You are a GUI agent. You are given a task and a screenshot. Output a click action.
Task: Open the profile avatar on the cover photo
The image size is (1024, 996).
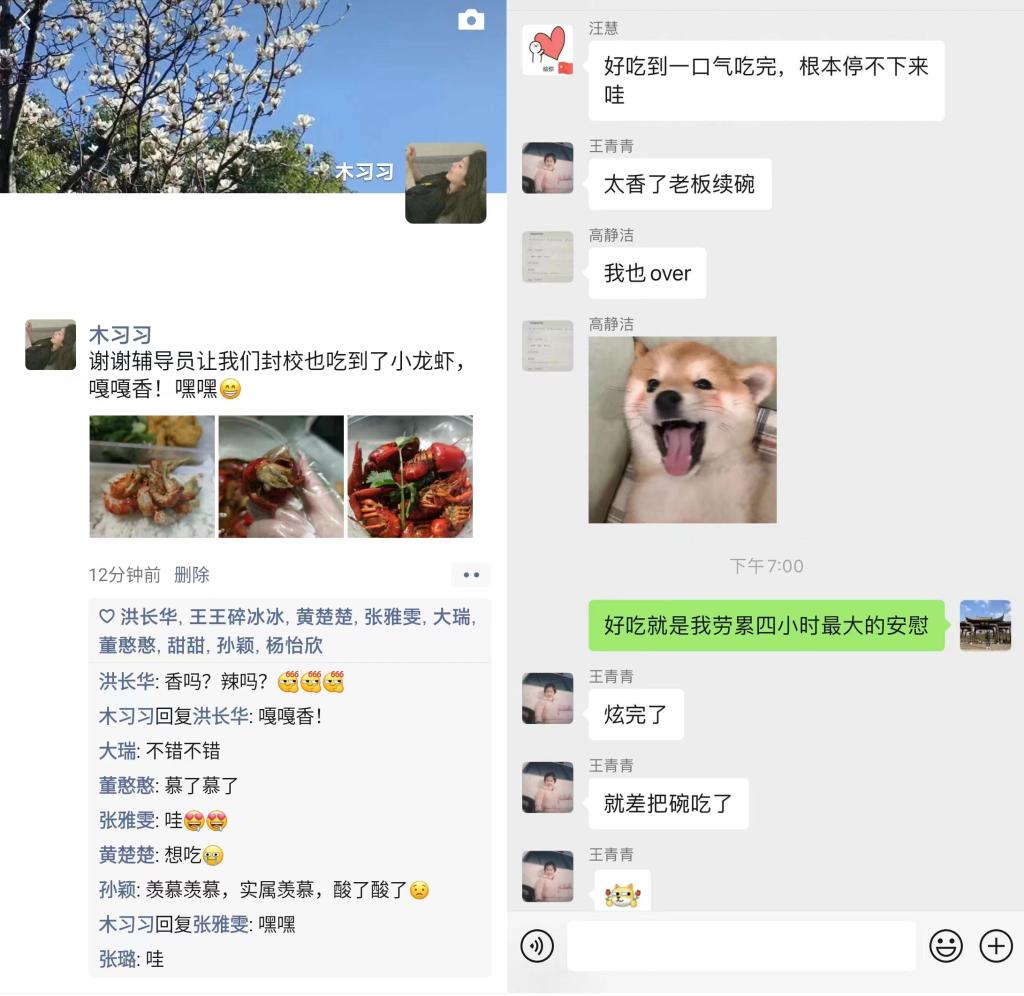click(445, 183)
